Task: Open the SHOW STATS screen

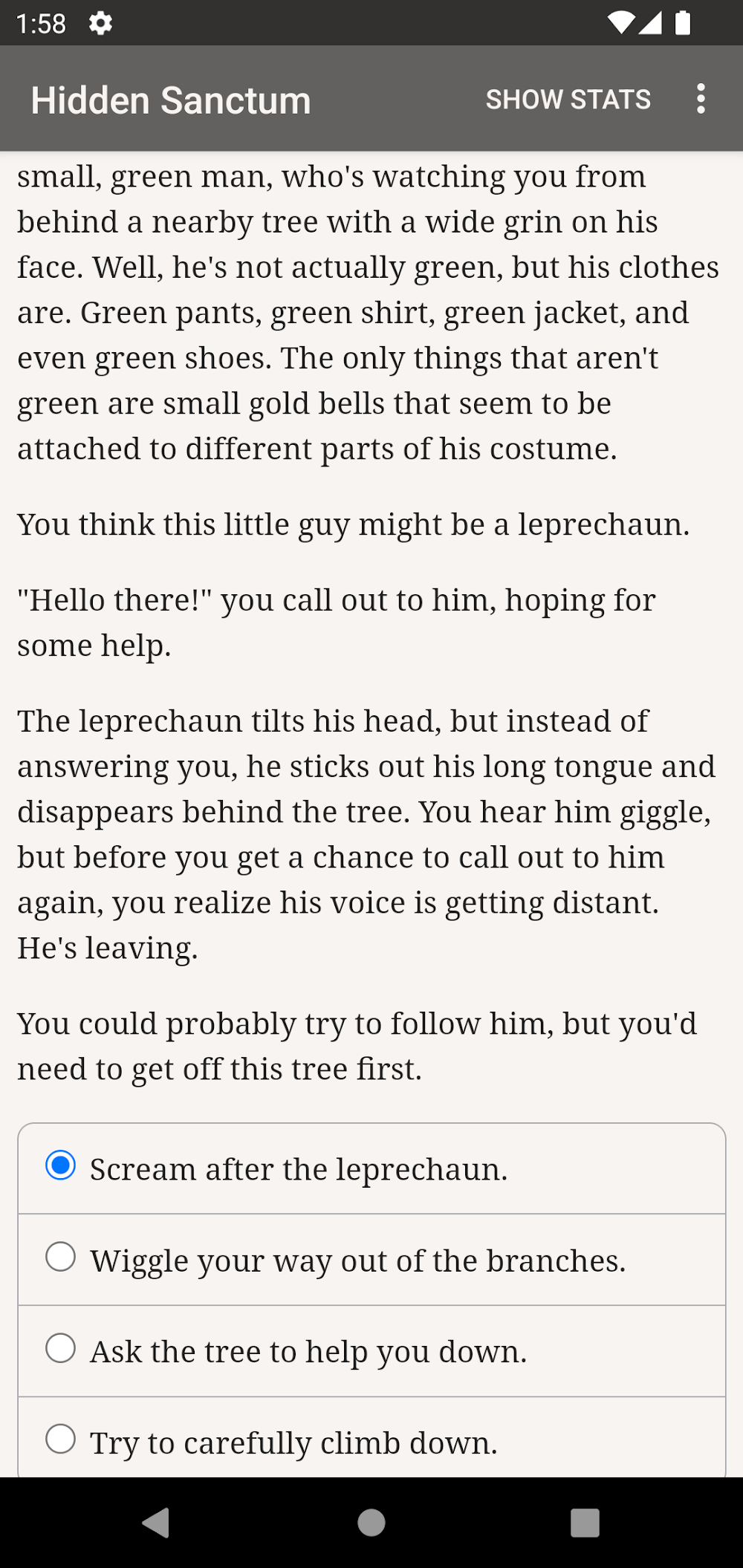Action: [x=568, y=99]
